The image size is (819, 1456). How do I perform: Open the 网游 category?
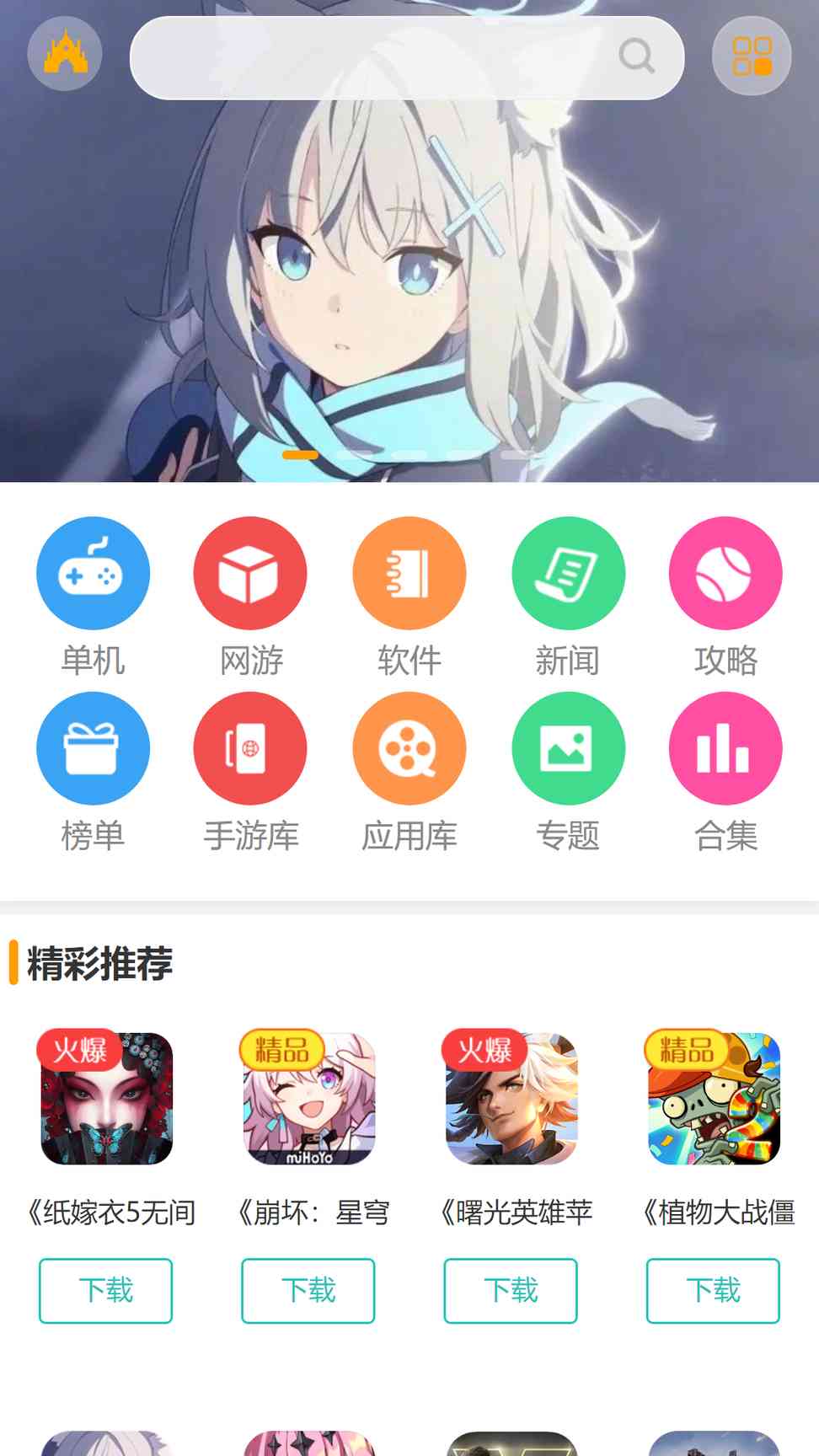pos(250,597)
